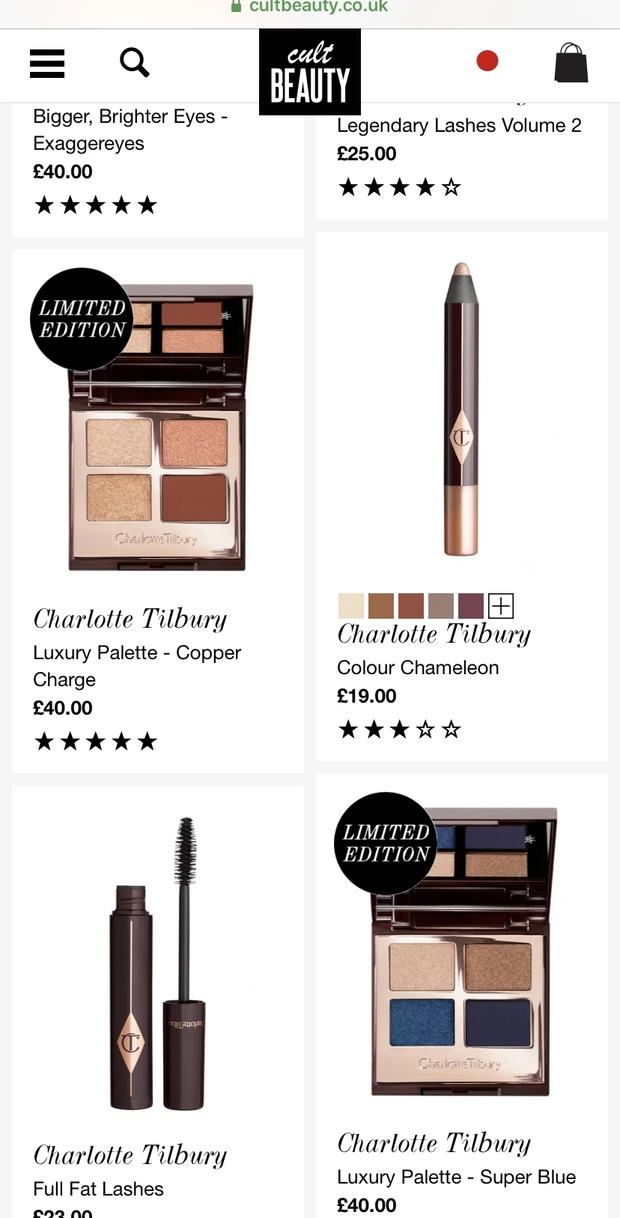Open the shopping bag
Screen dimensions: 620x1218
click(x=571, y=63)
